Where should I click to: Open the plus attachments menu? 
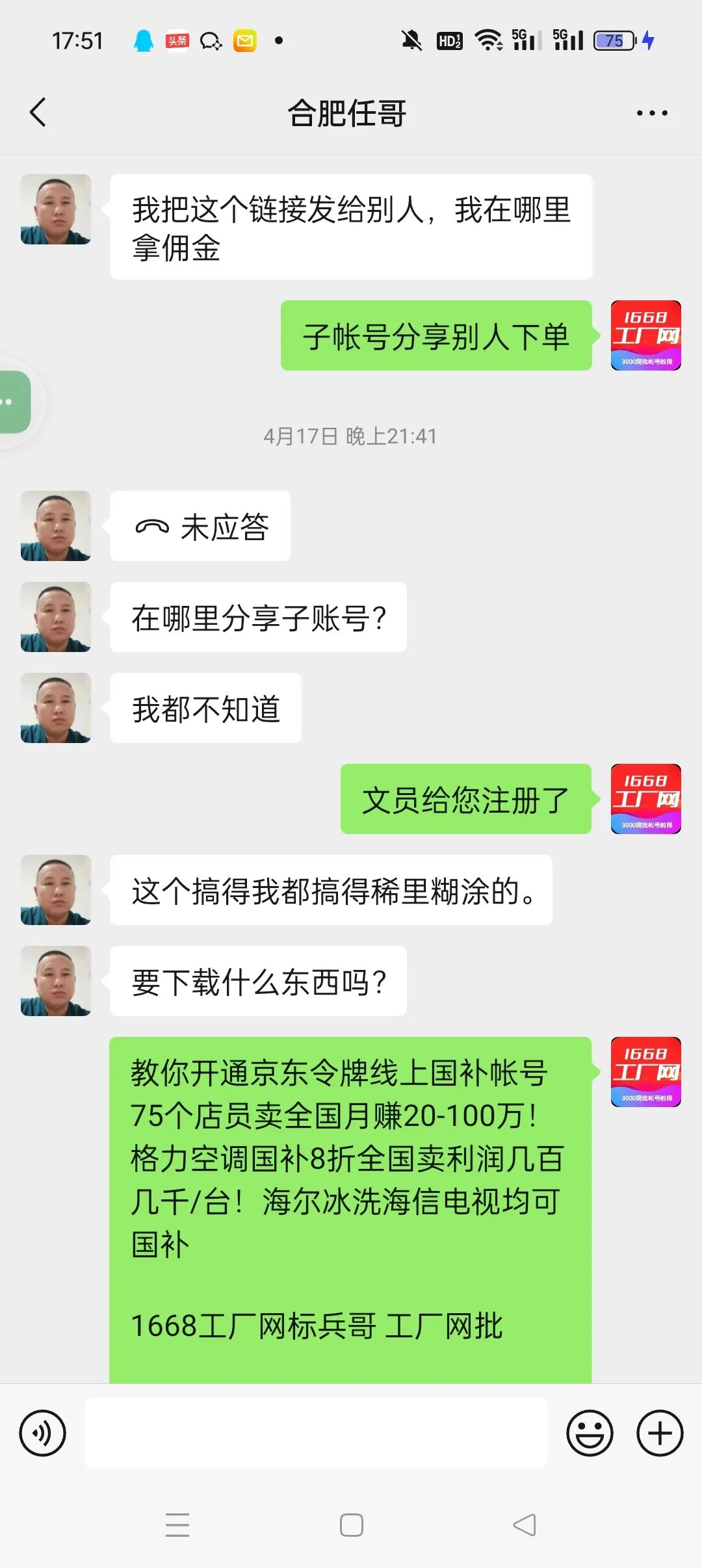(659, 1433)
